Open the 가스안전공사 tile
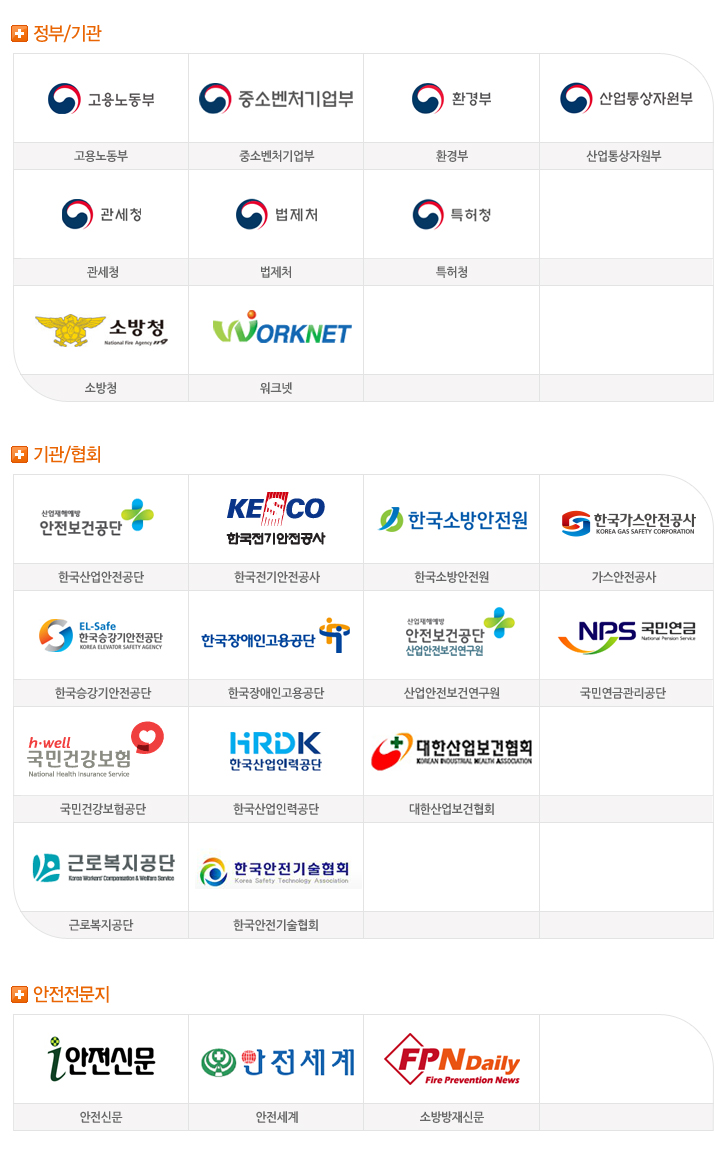718x1173 pixels. pyautogui.click(x=626, y=533)
